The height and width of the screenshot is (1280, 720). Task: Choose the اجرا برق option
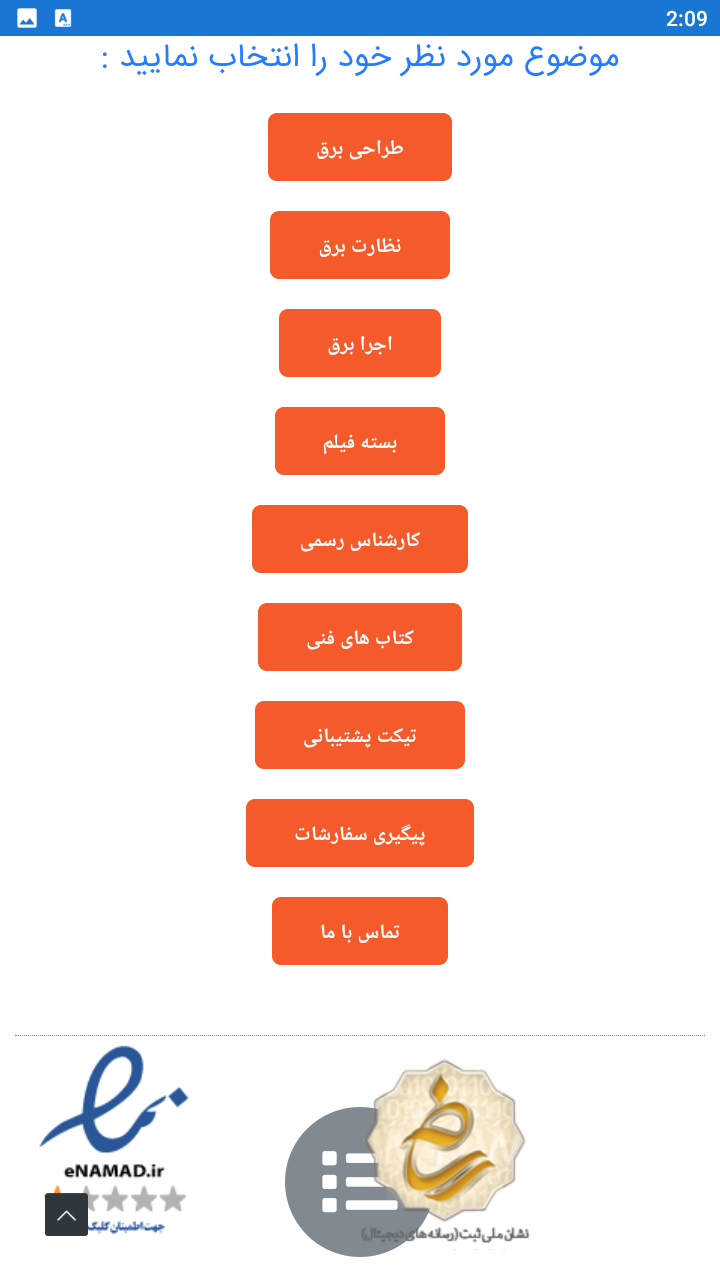pyautogui.click(x=360, y=344)
